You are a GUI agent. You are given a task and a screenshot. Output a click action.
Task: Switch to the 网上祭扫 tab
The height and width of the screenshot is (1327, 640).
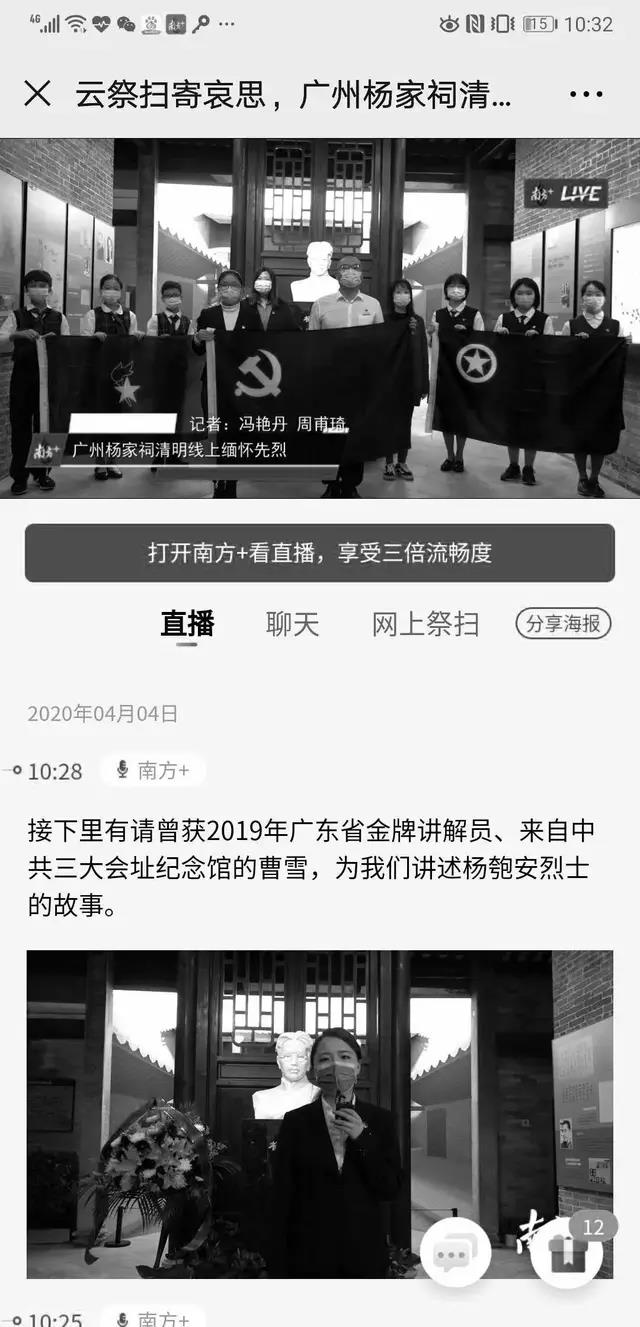coord(426,625)
